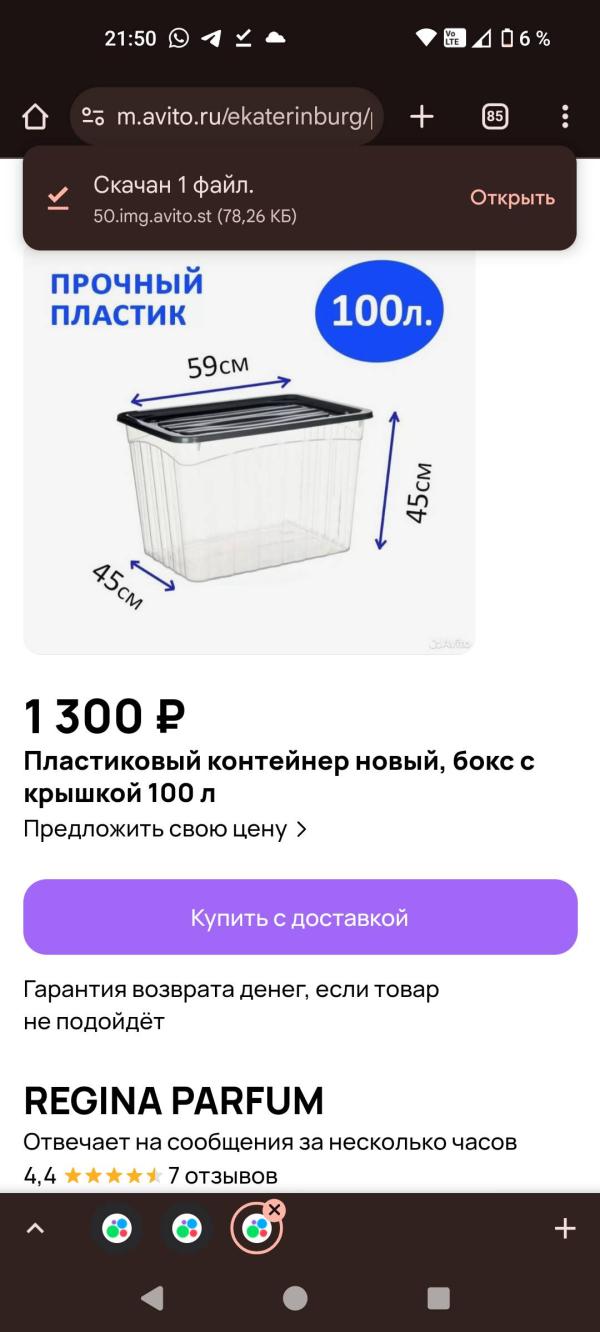
Task: Go back with the system back button
Action: pos(152,1298)
